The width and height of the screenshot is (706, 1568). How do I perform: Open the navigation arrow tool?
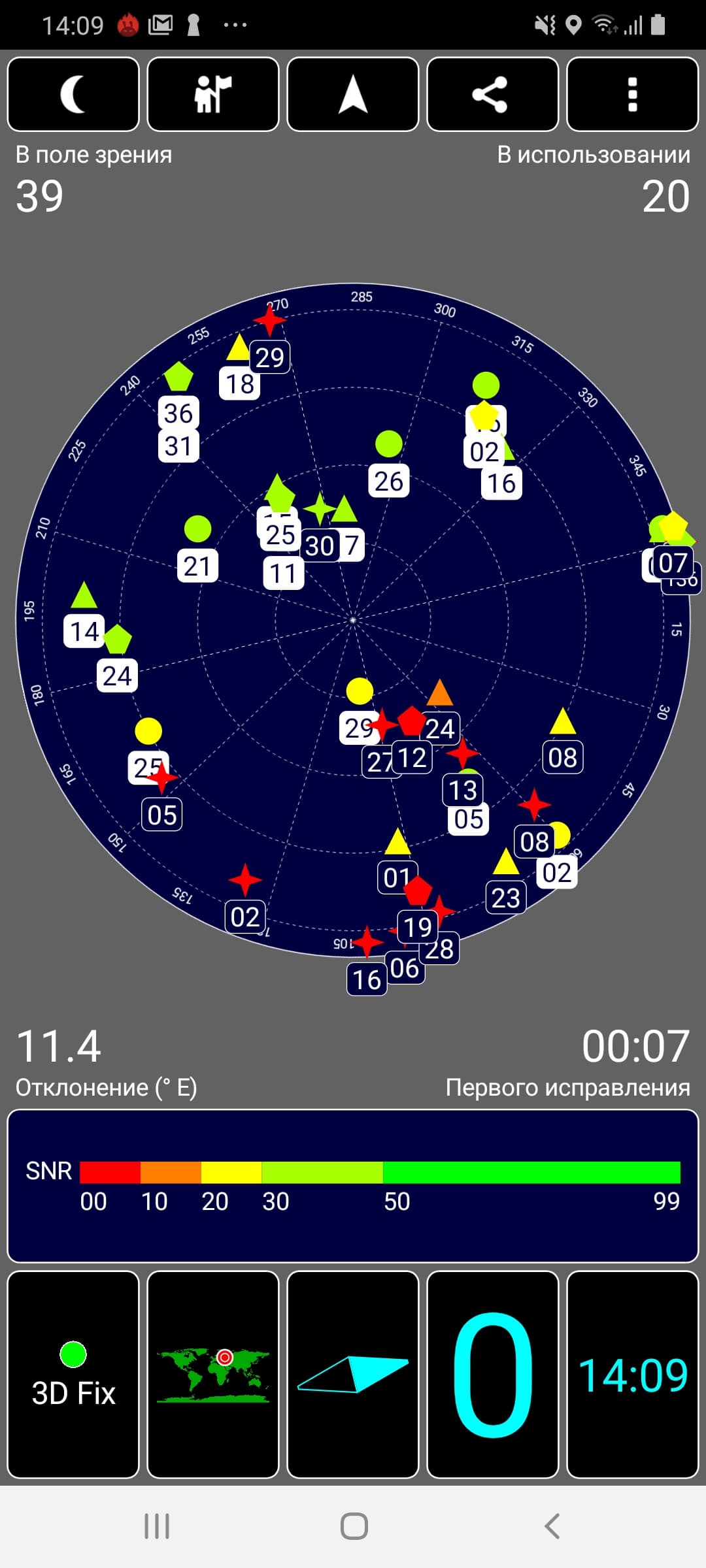click(353, 94)
